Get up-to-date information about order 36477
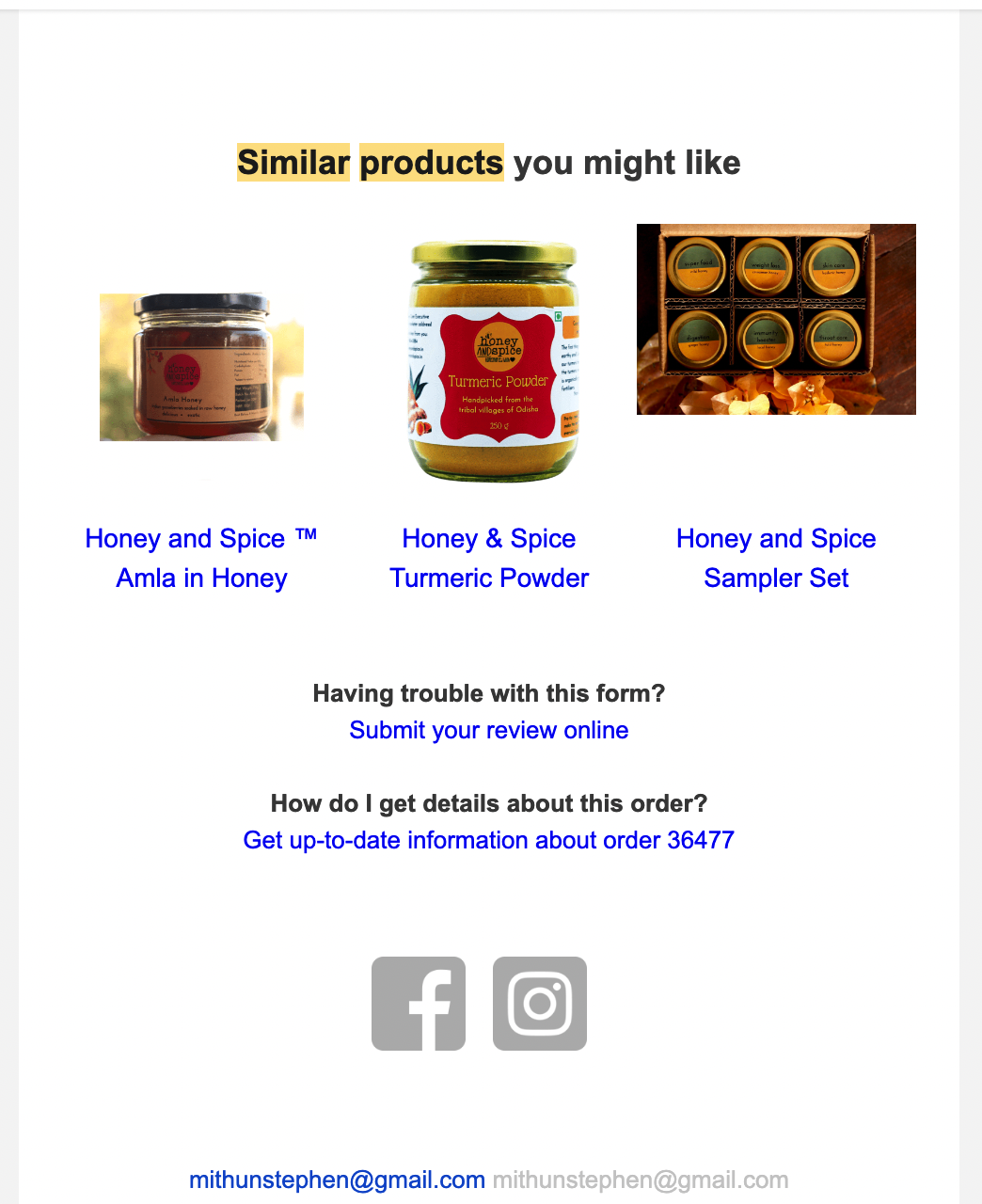 (x=489, y=840)
